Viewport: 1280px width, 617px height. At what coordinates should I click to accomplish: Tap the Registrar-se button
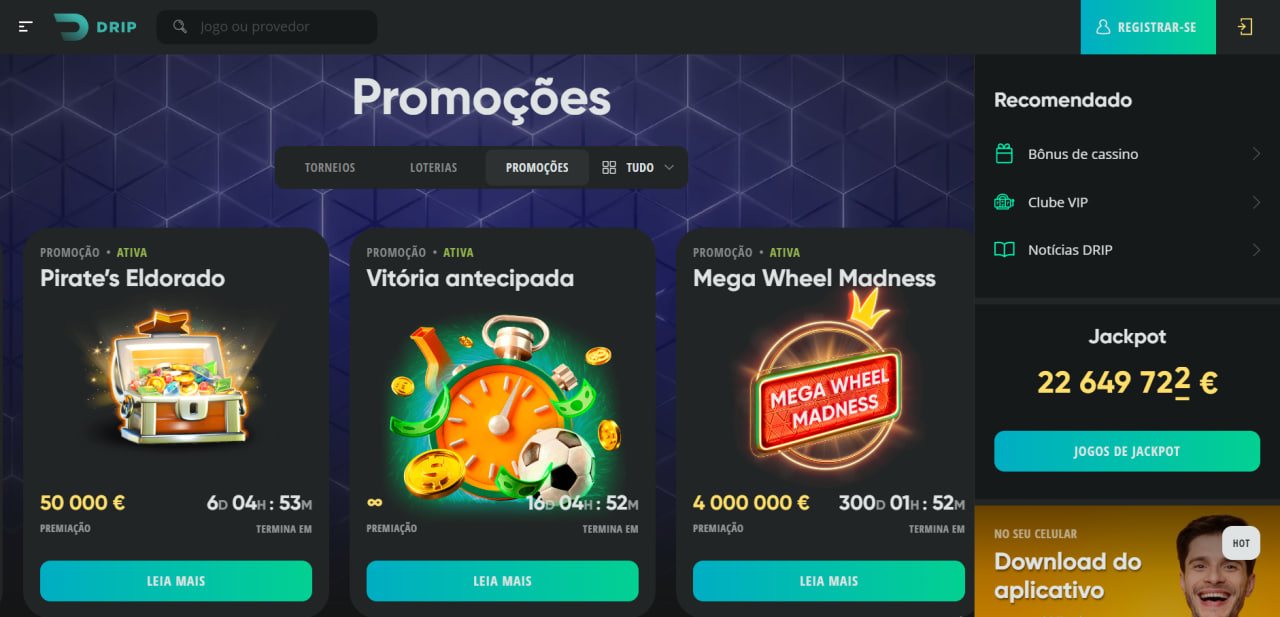point(1147,27)
